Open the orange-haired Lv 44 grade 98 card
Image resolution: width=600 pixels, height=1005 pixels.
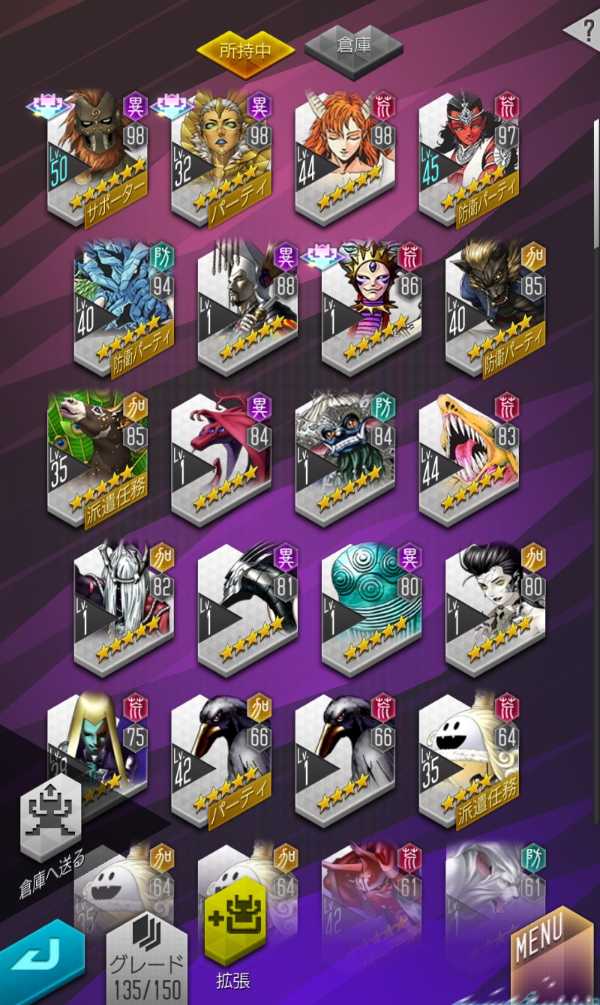pyautogui.click(x=344, y=160)
